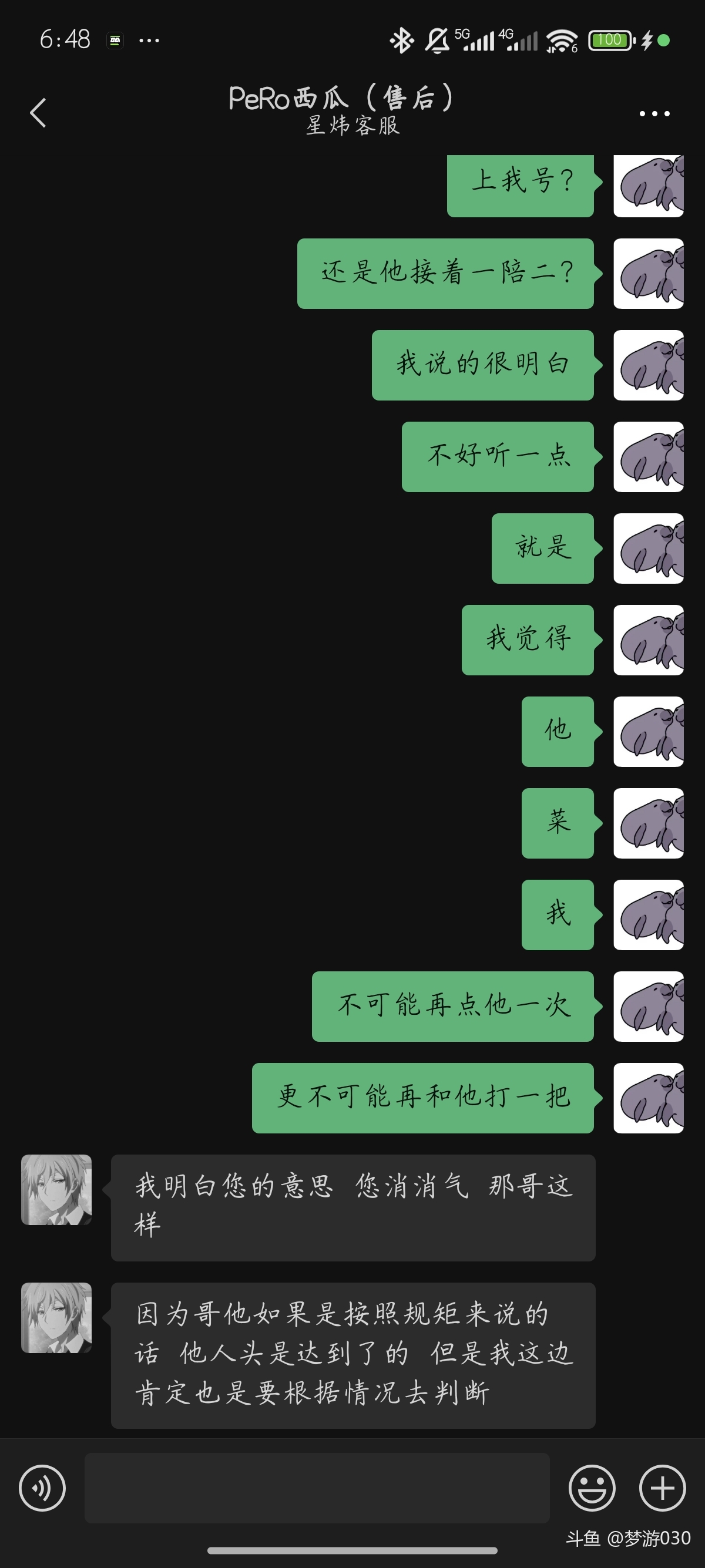This screenshot has width=705, height=1568.
Task: Focus the message text field
Action: [317, 1488]
